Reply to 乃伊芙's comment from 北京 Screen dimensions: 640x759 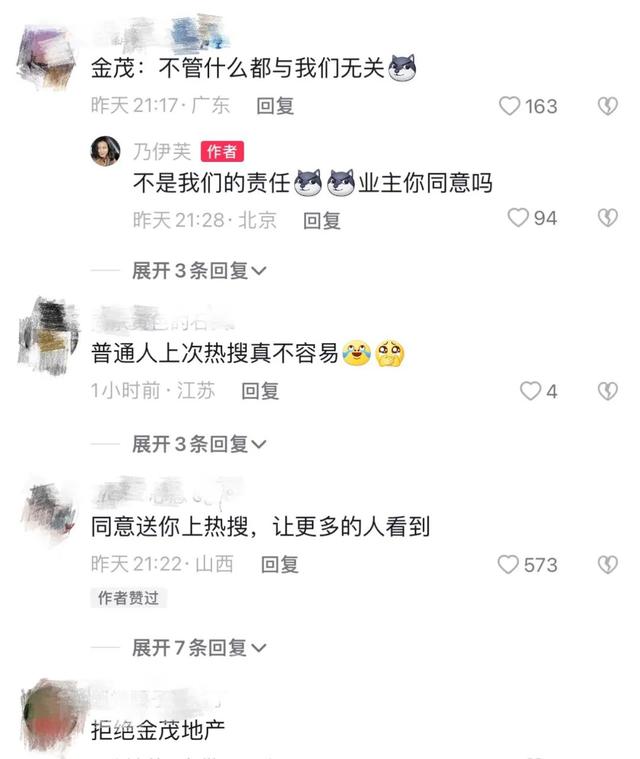click(x=322, y=220)
